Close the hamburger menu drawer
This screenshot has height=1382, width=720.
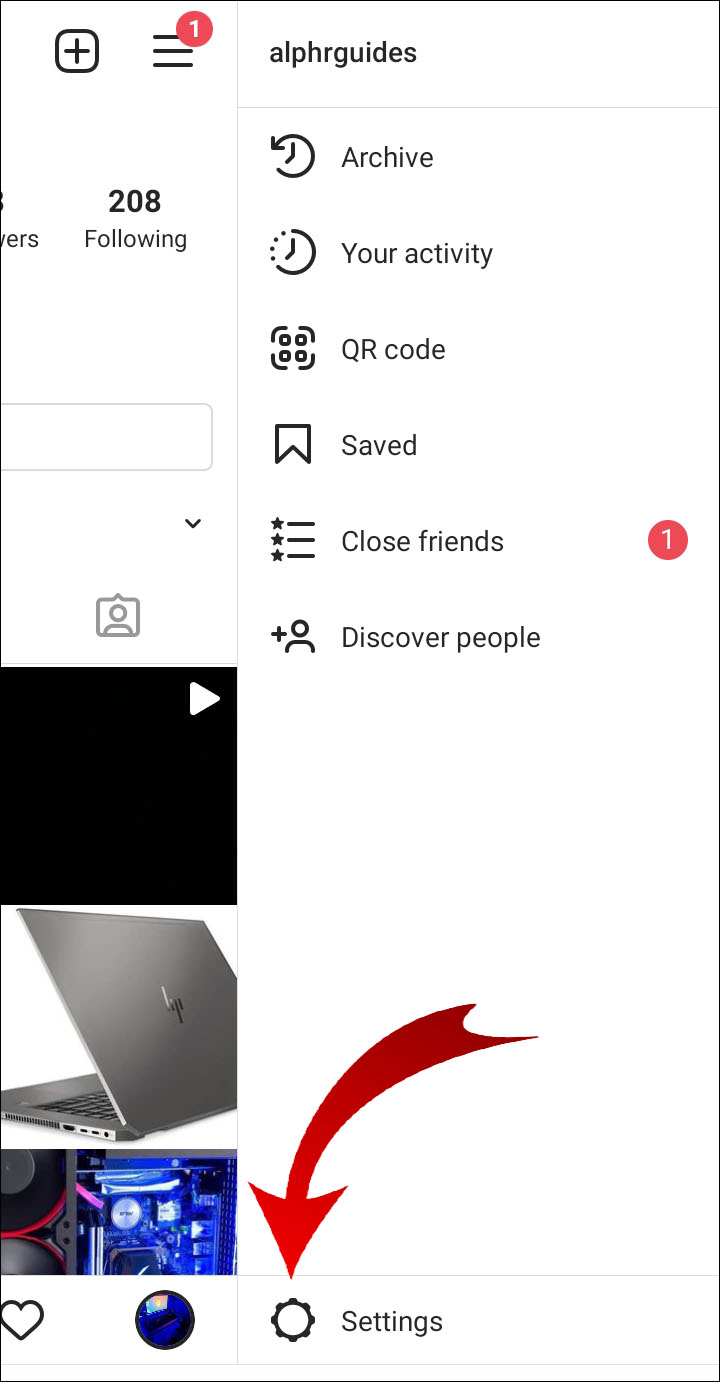click(x=173, y=51)
